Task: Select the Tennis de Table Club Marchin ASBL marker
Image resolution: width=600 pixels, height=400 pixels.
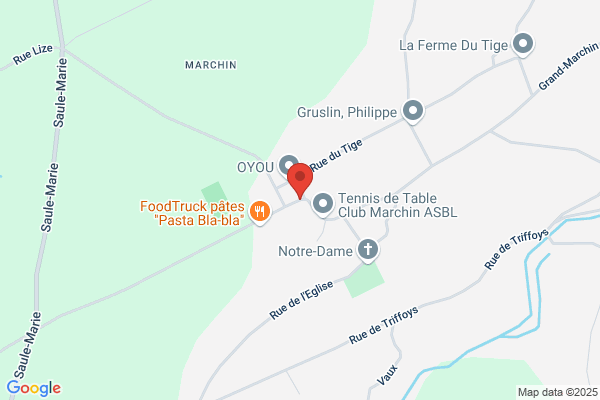Action: (323, 204)
